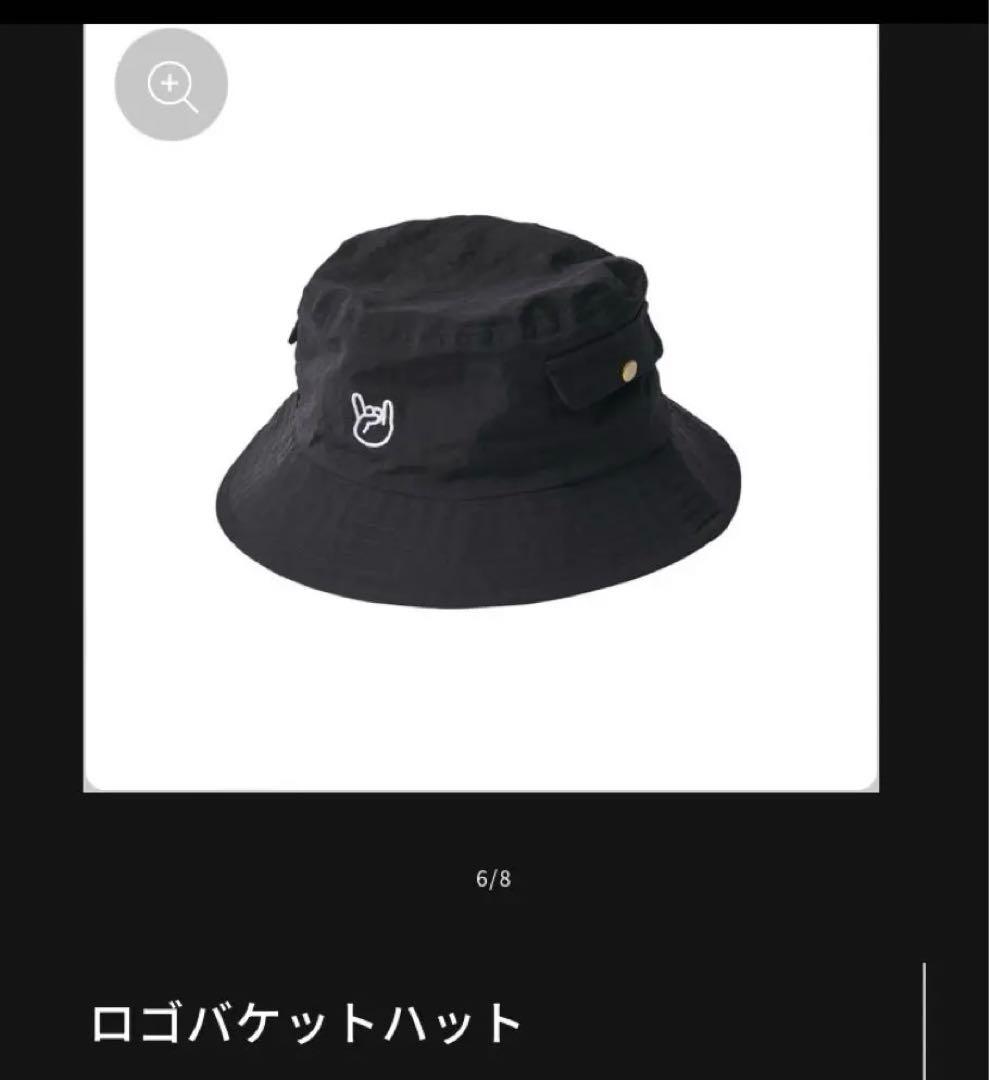Click the scrollbar on the right edge
Screen dimensions: 989x1080
(x=925, y=1020)
